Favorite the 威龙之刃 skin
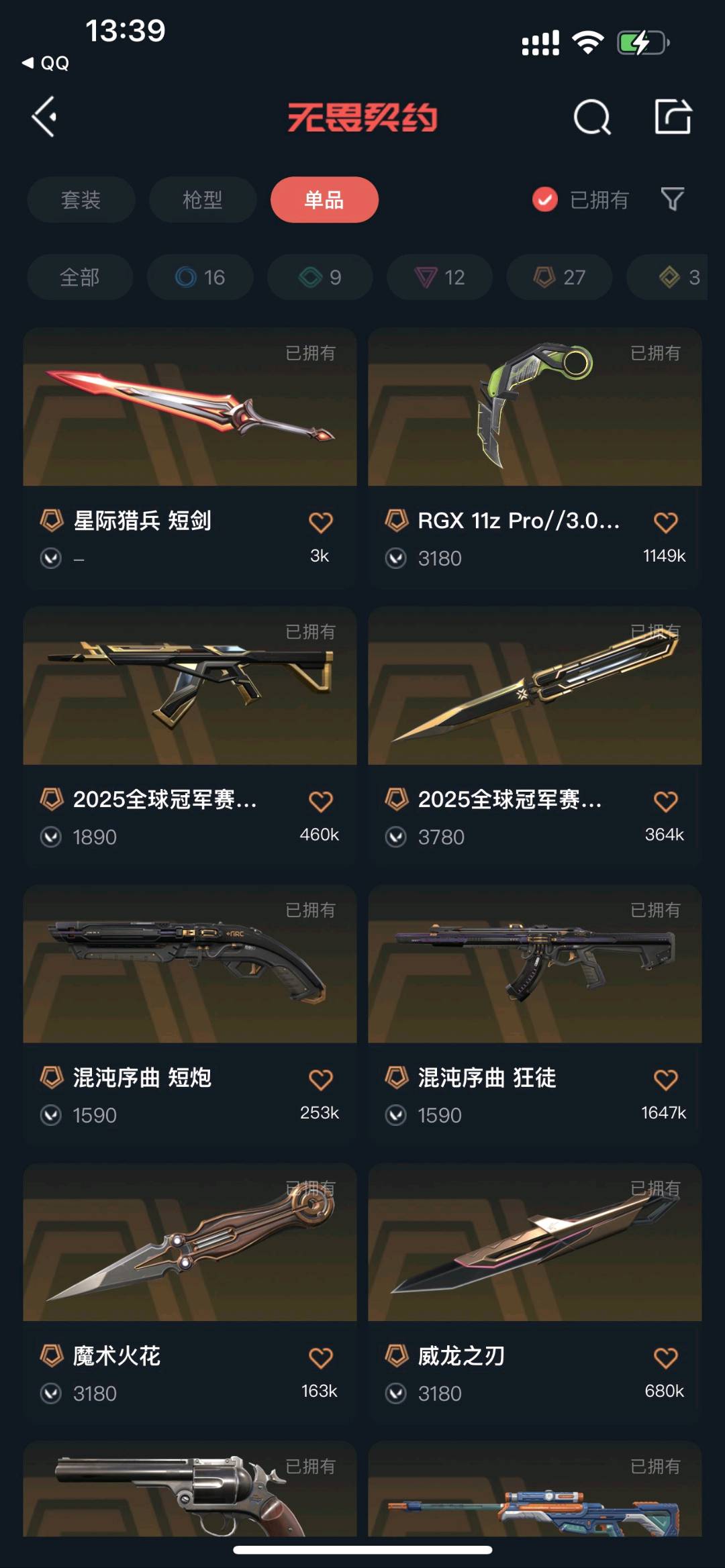This screenshot has height=1568, width=725. 665,1357
